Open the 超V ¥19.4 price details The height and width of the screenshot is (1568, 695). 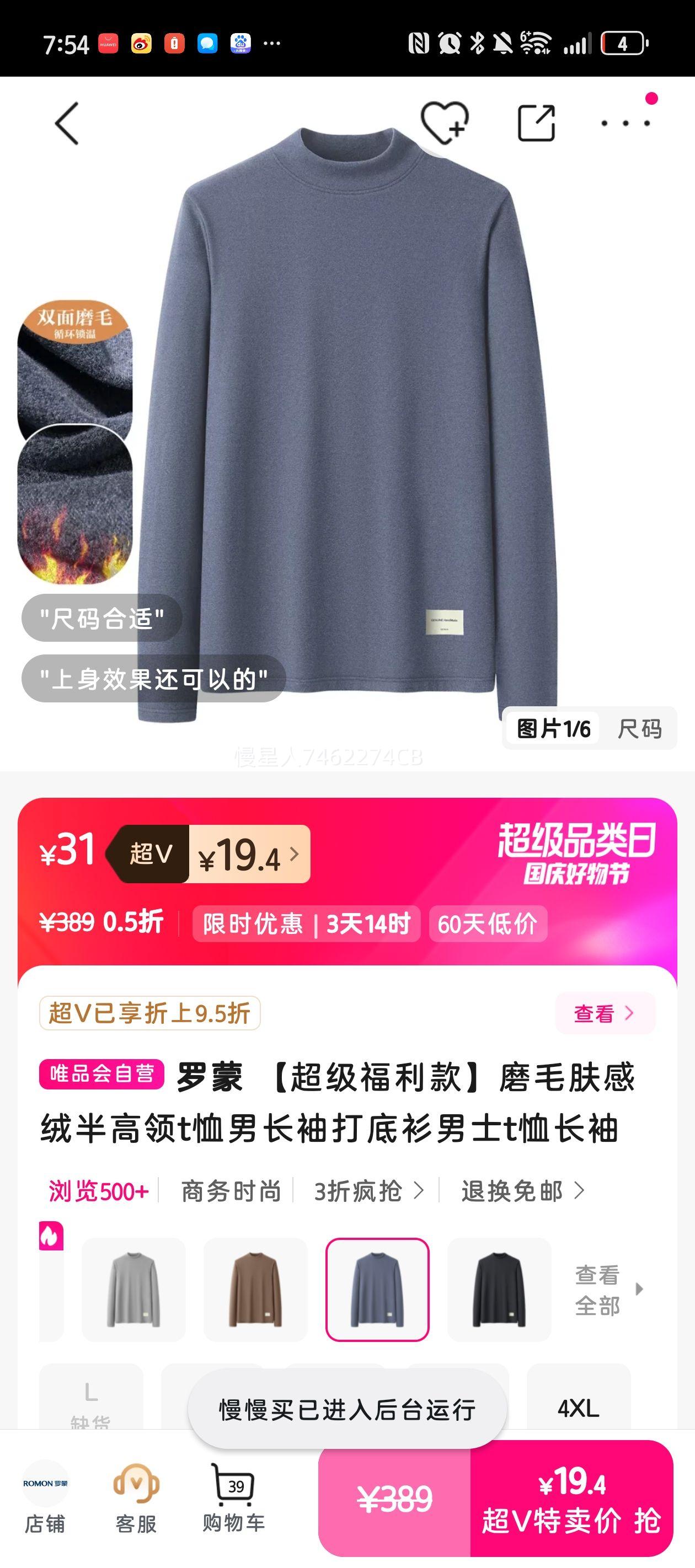click(249, 854)
